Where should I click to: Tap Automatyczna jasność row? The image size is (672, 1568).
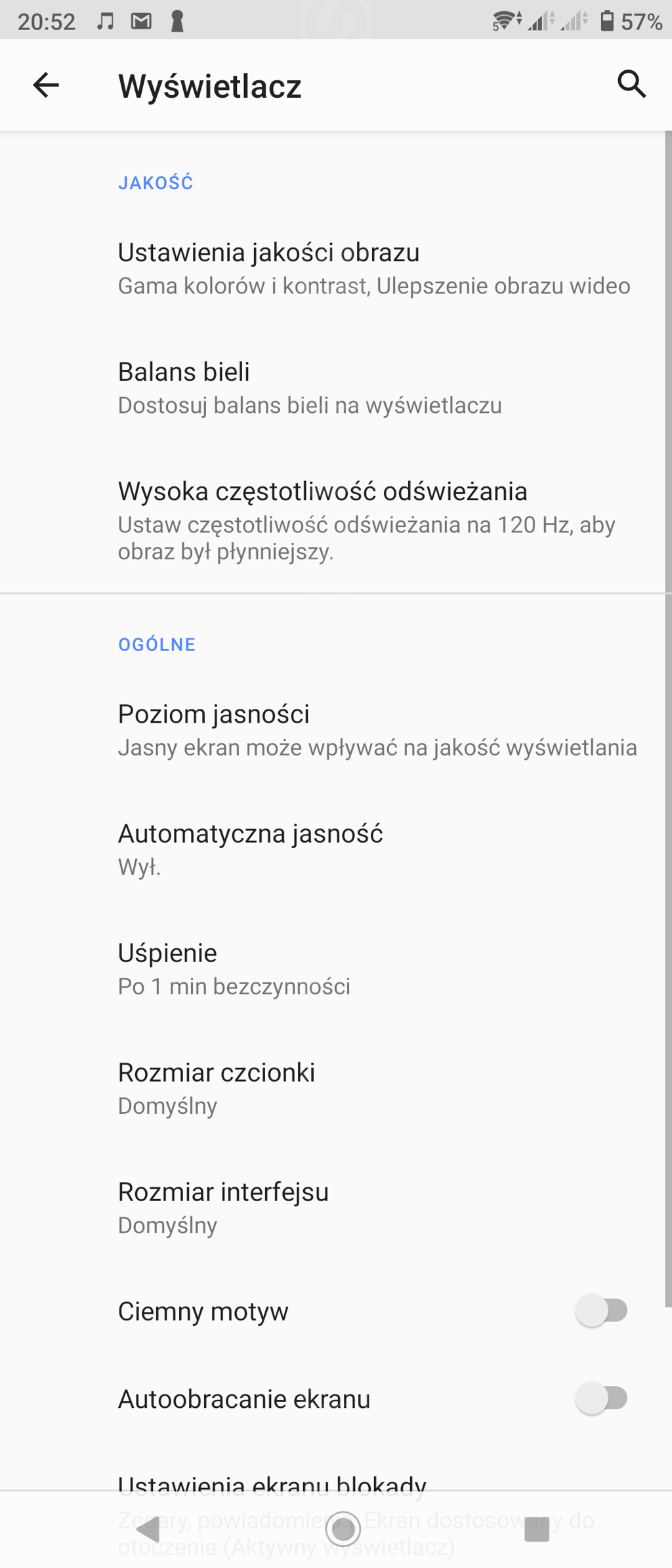[249, 849]
